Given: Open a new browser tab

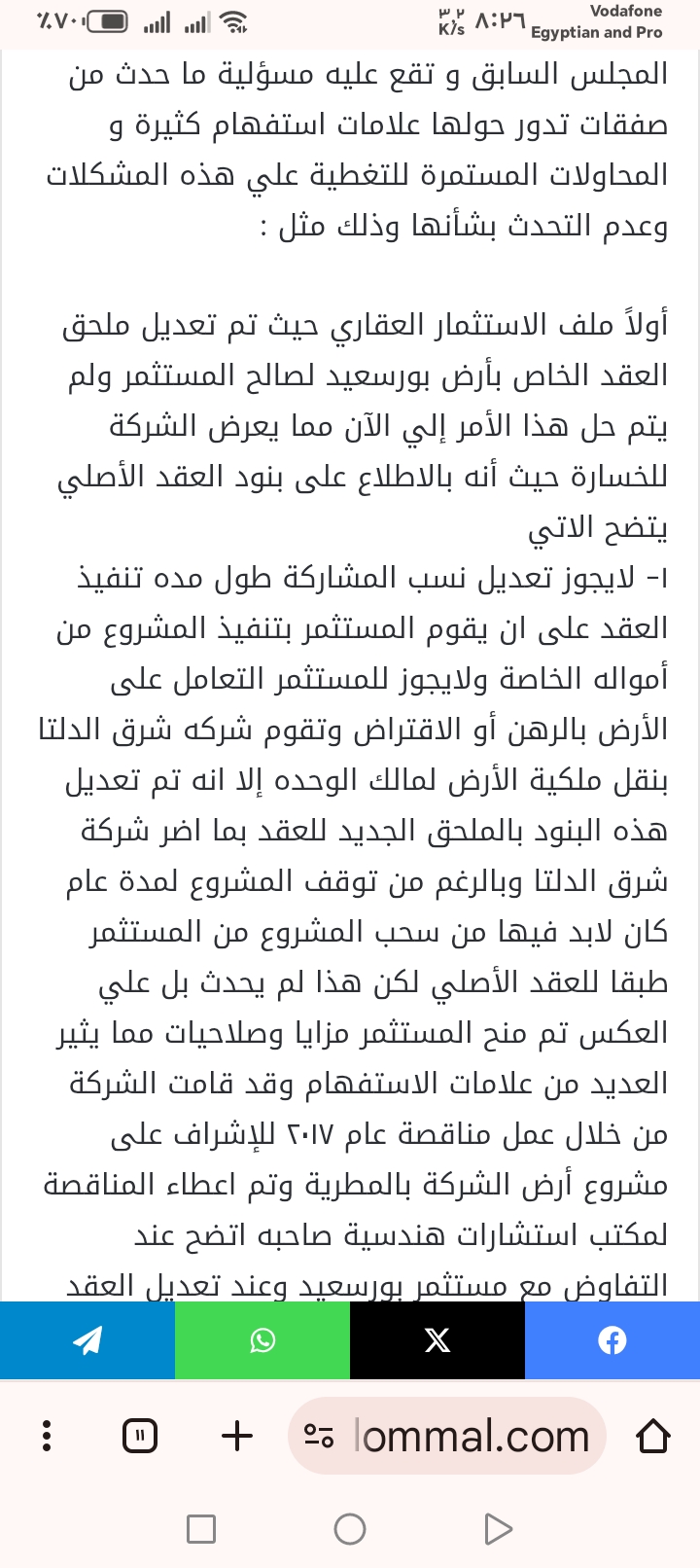Looking at the screenshot, I should 237,1436.
